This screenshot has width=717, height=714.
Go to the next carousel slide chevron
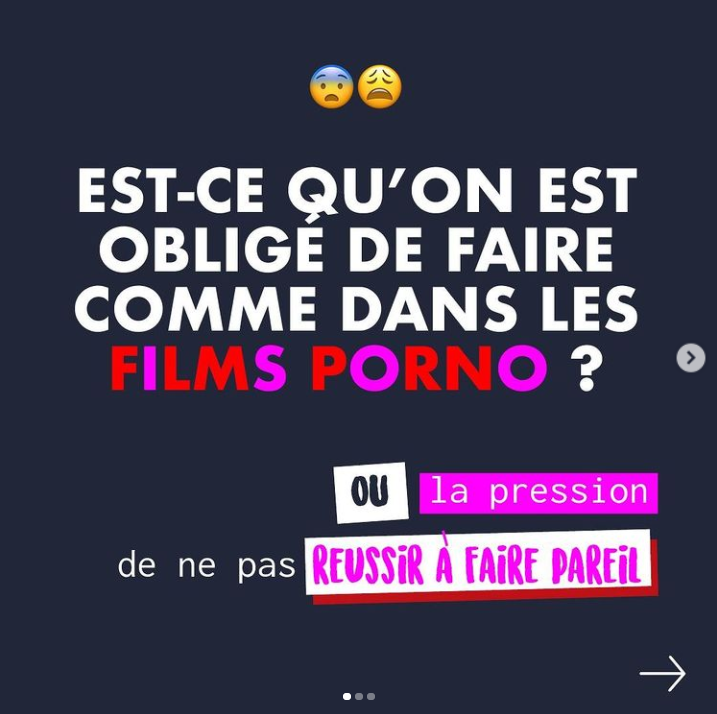[690, 358]
